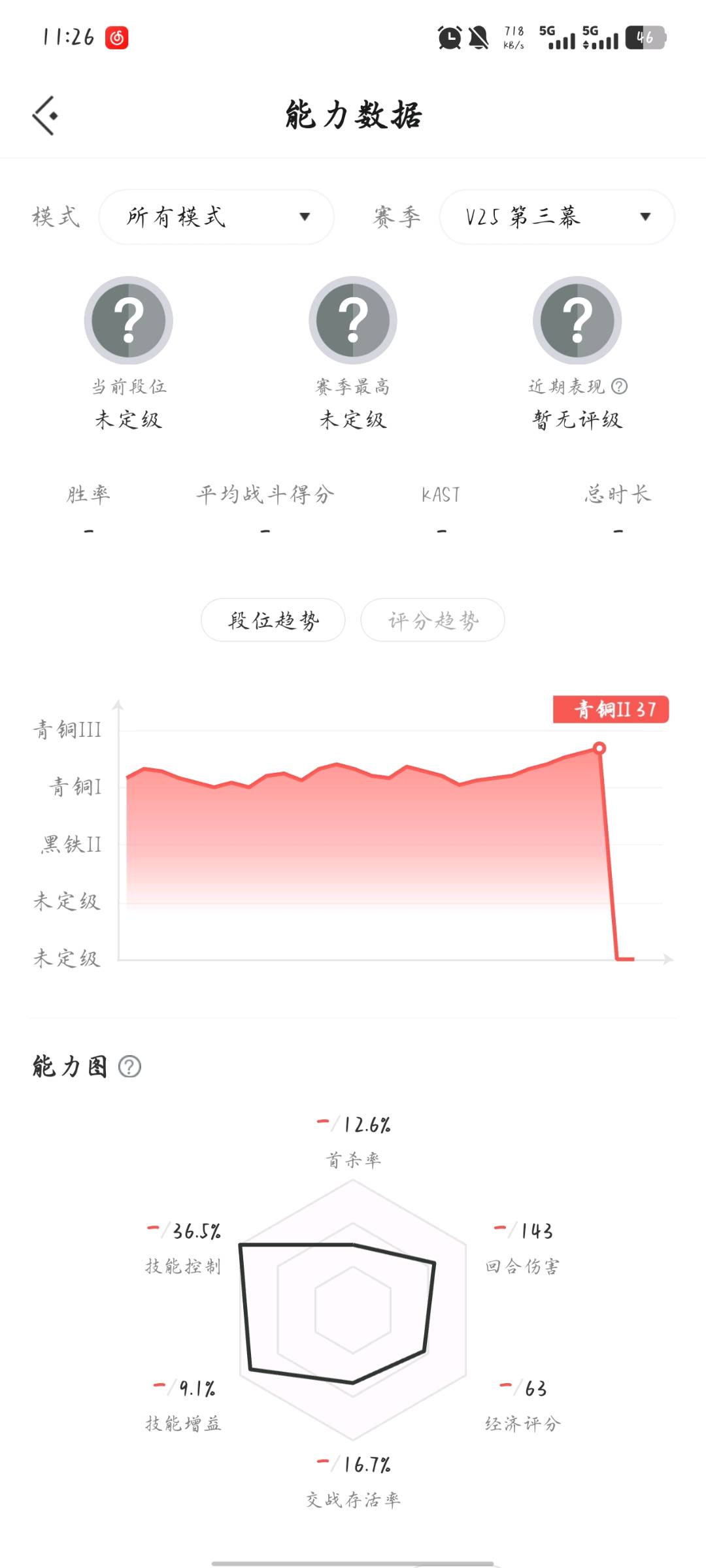Open the help icon beside 近期表现

click(619, 386)
